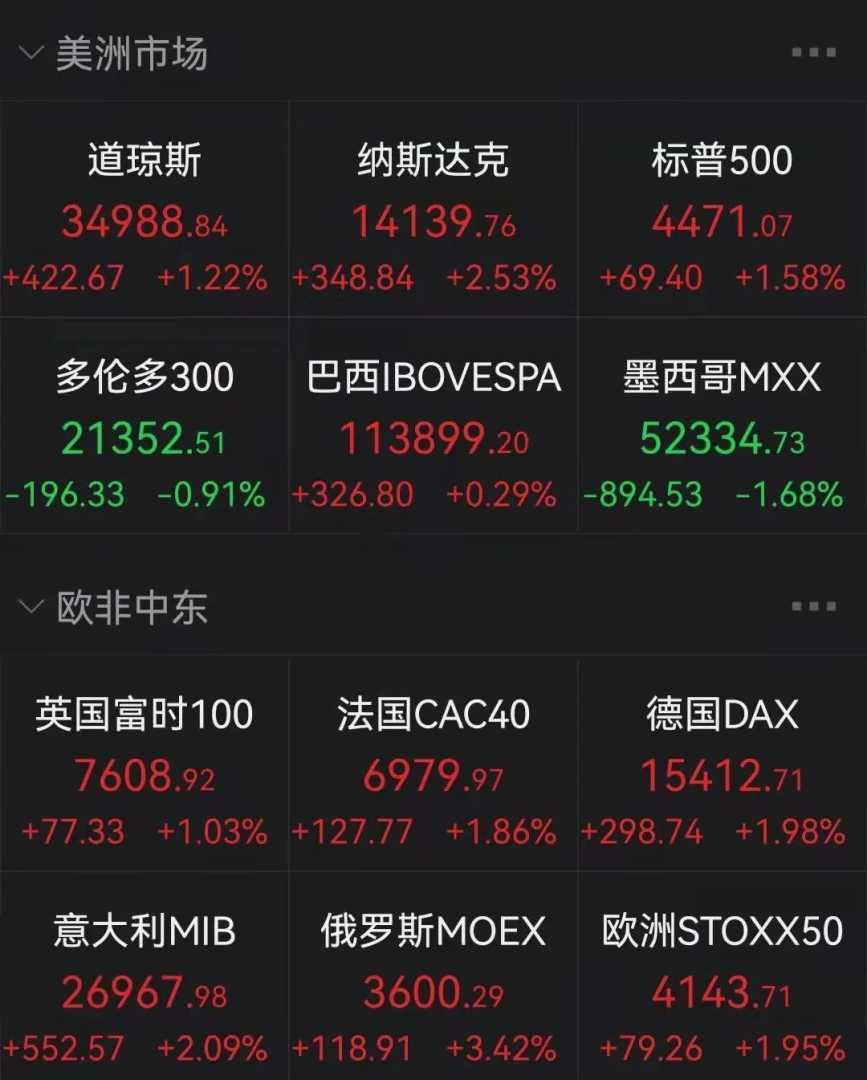This screenshot has width=867, height=1080.
Task: Open the 意大利MIB index card
Action: (144, 986)
